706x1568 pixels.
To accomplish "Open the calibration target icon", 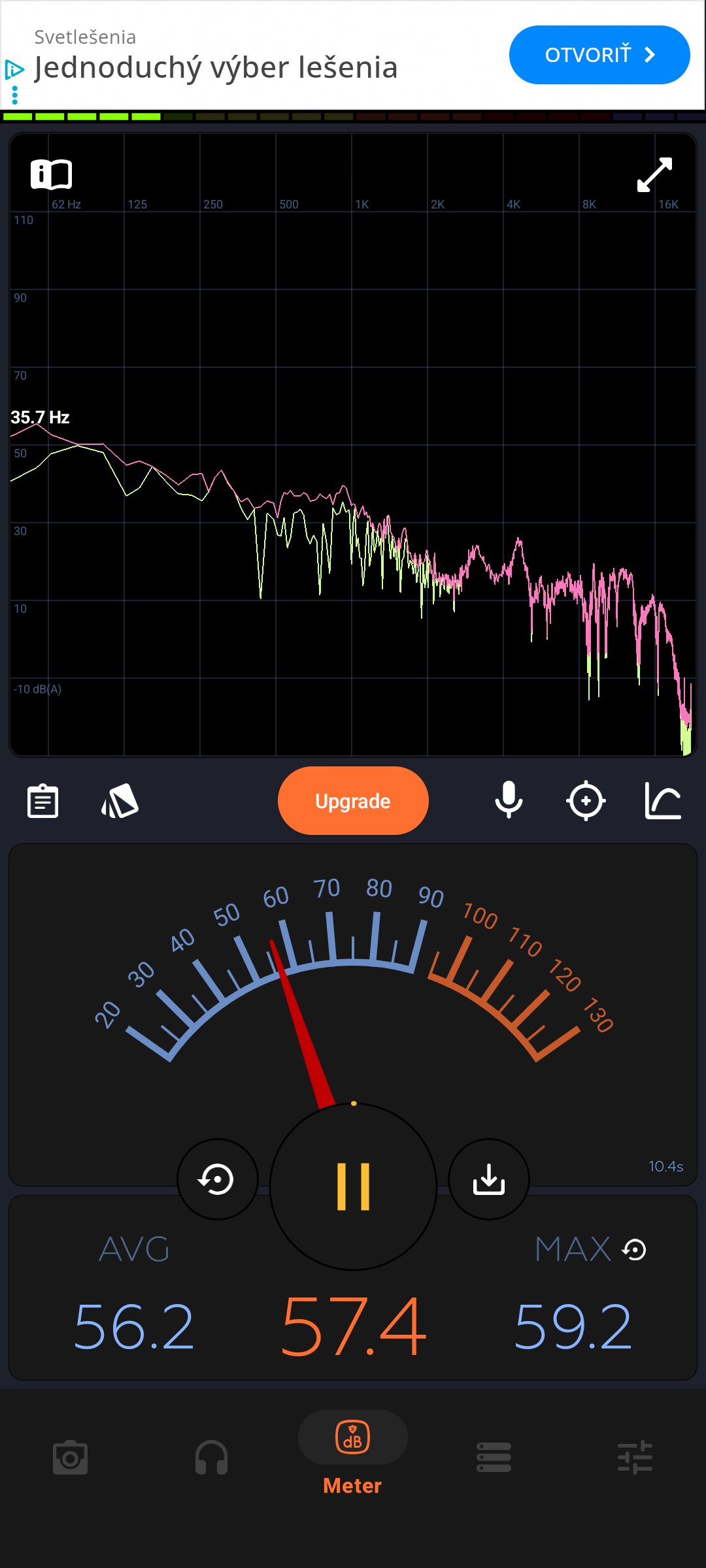I will (x=586, y=800).
